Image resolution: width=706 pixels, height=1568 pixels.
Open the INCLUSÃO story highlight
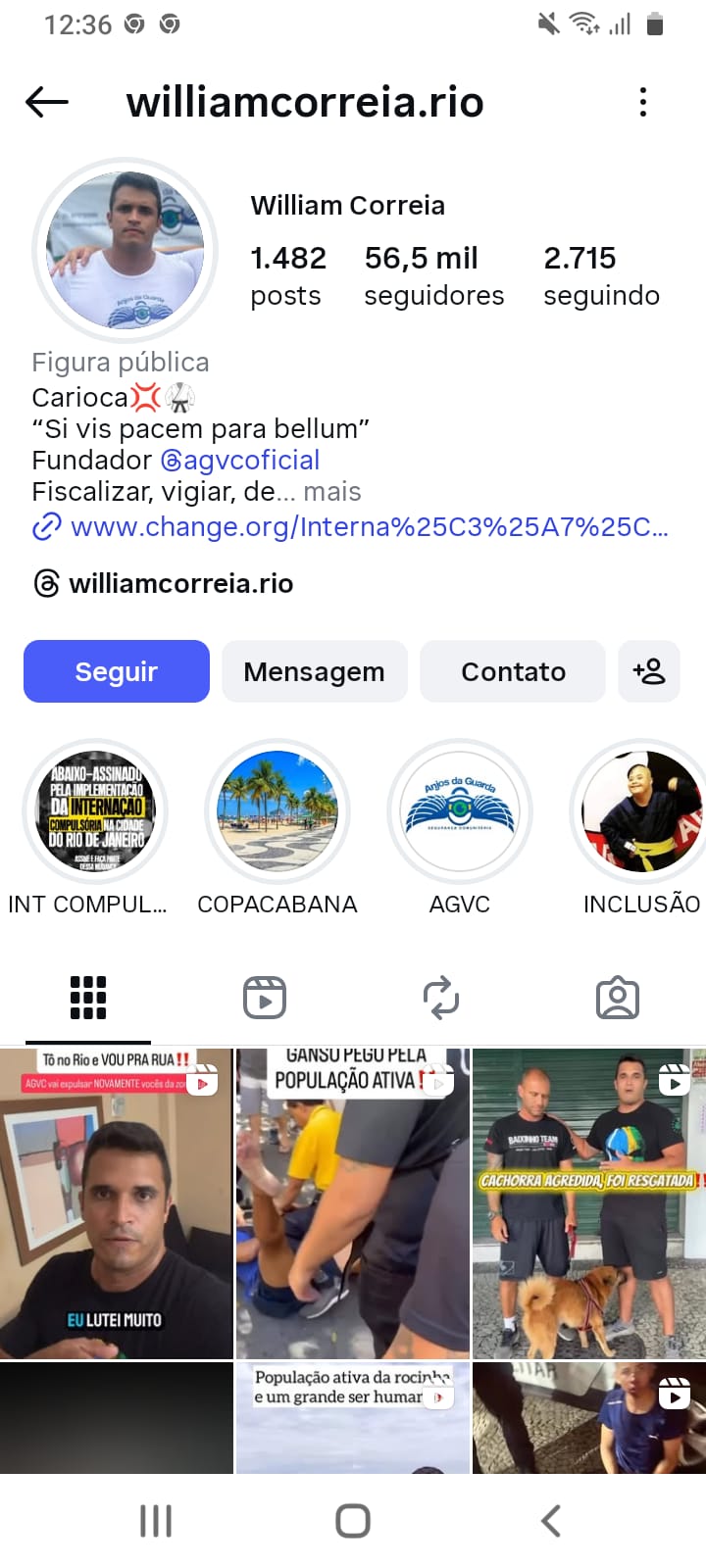[x=641, y=811]
